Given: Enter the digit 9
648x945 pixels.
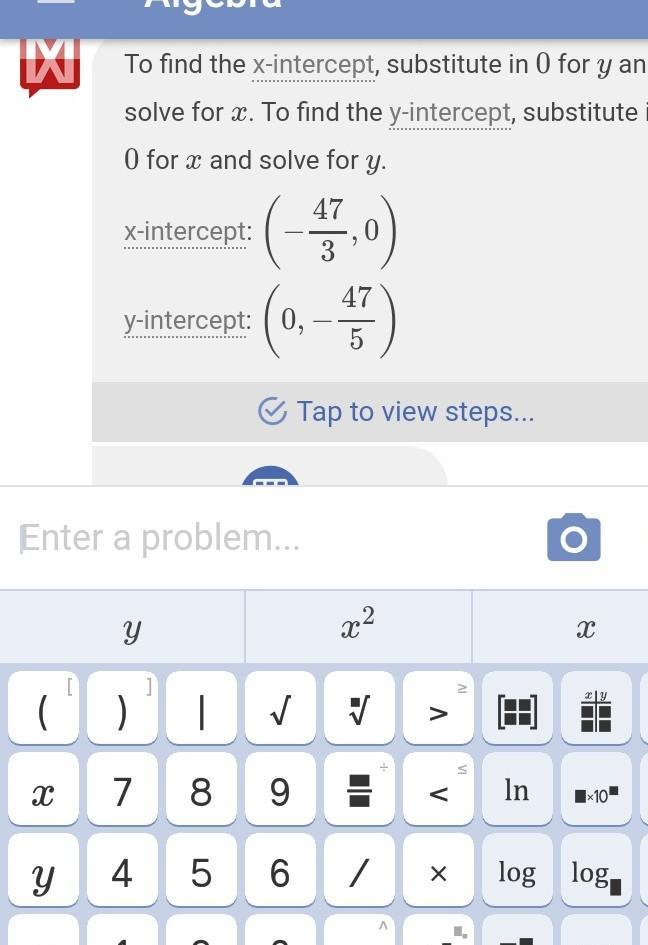Looking at the screenshot, I should pos(280,791).
